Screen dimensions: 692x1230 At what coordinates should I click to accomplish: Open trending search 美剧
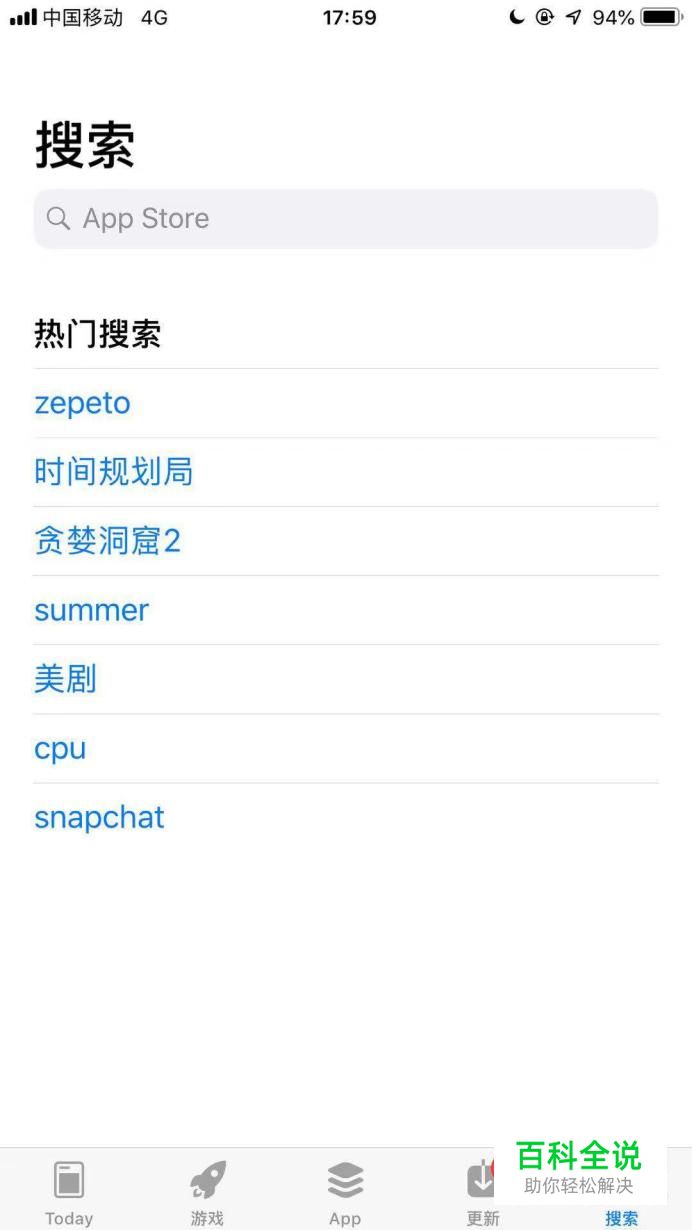(346, 679)
